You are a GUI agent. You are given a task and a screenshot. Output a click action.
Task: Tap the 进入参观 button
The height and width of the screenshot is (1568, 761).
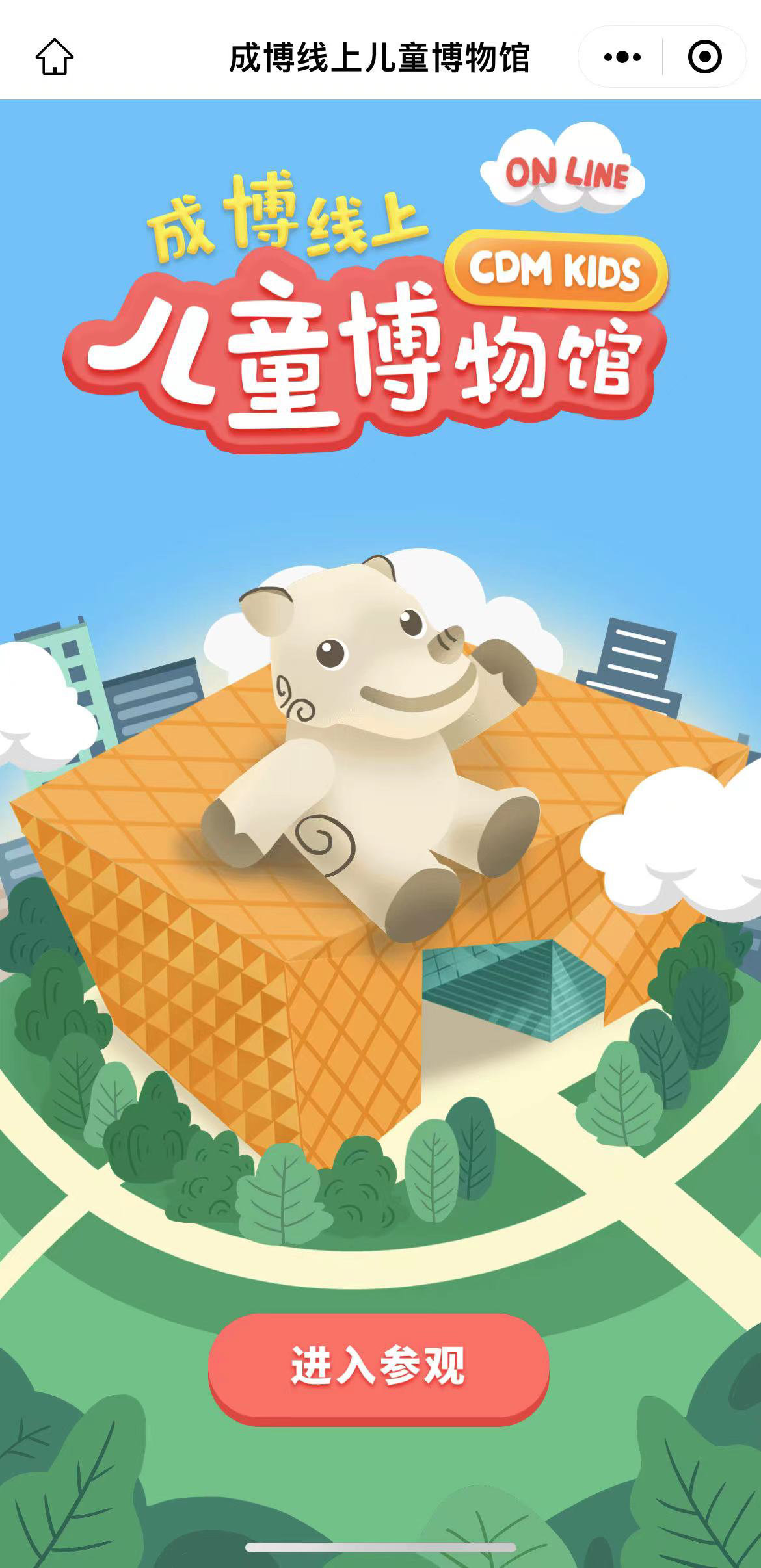pyautogui.click(x=379, y=1366)
